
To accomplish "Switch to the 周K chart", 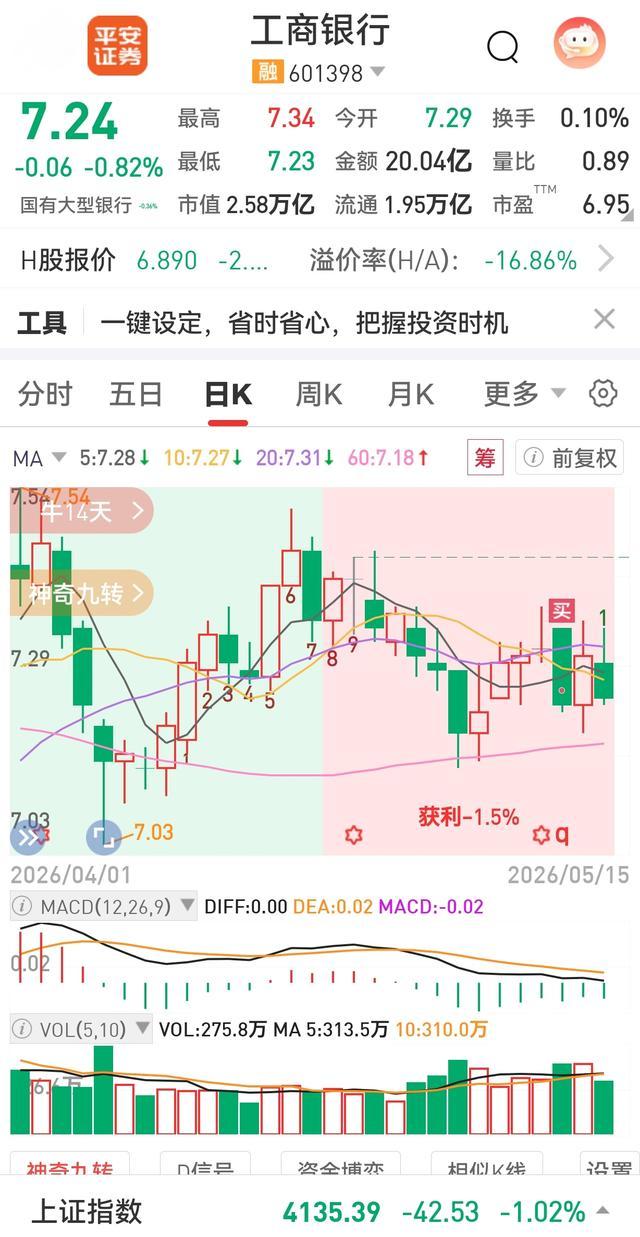I will pos(318,395).
